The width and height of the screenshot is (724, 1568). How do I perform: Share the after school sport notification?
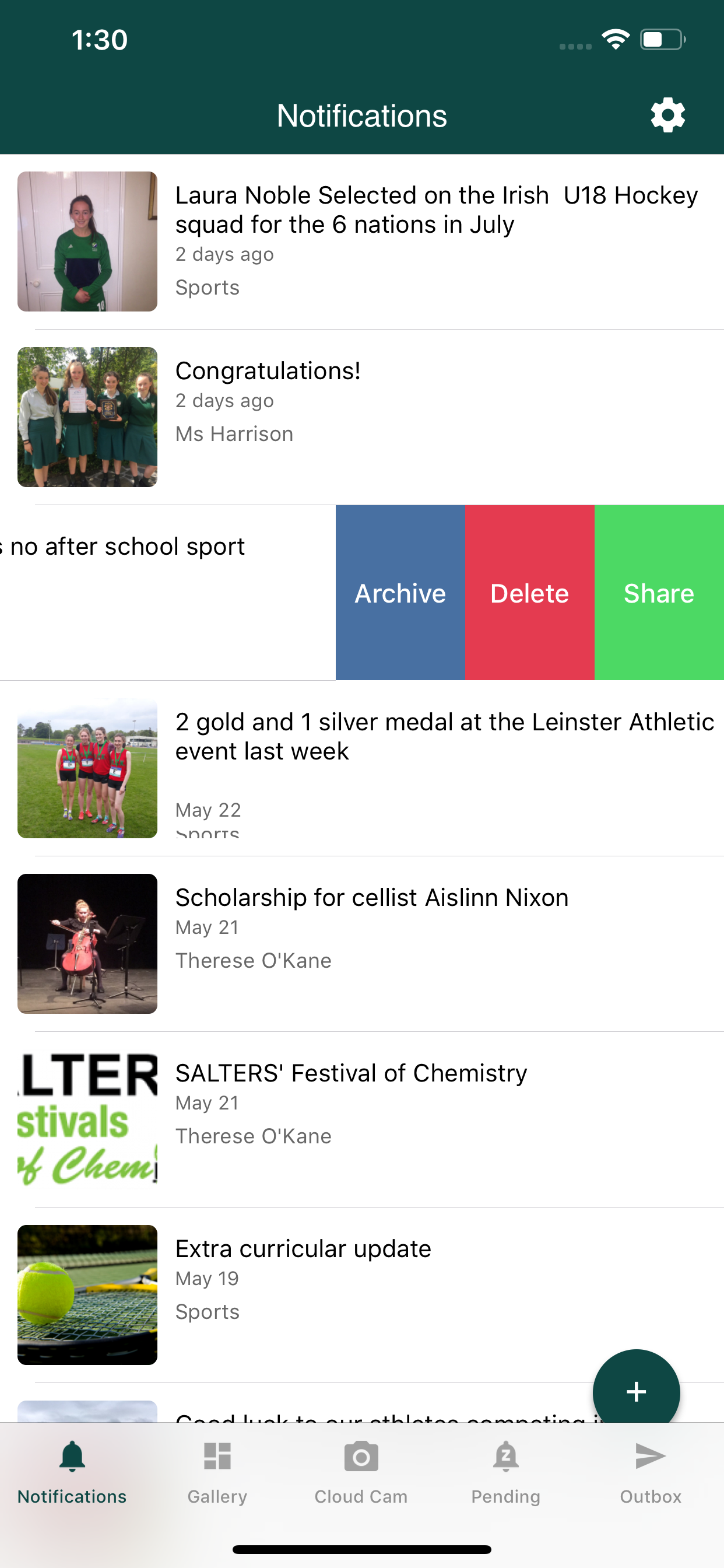[659, 592]
